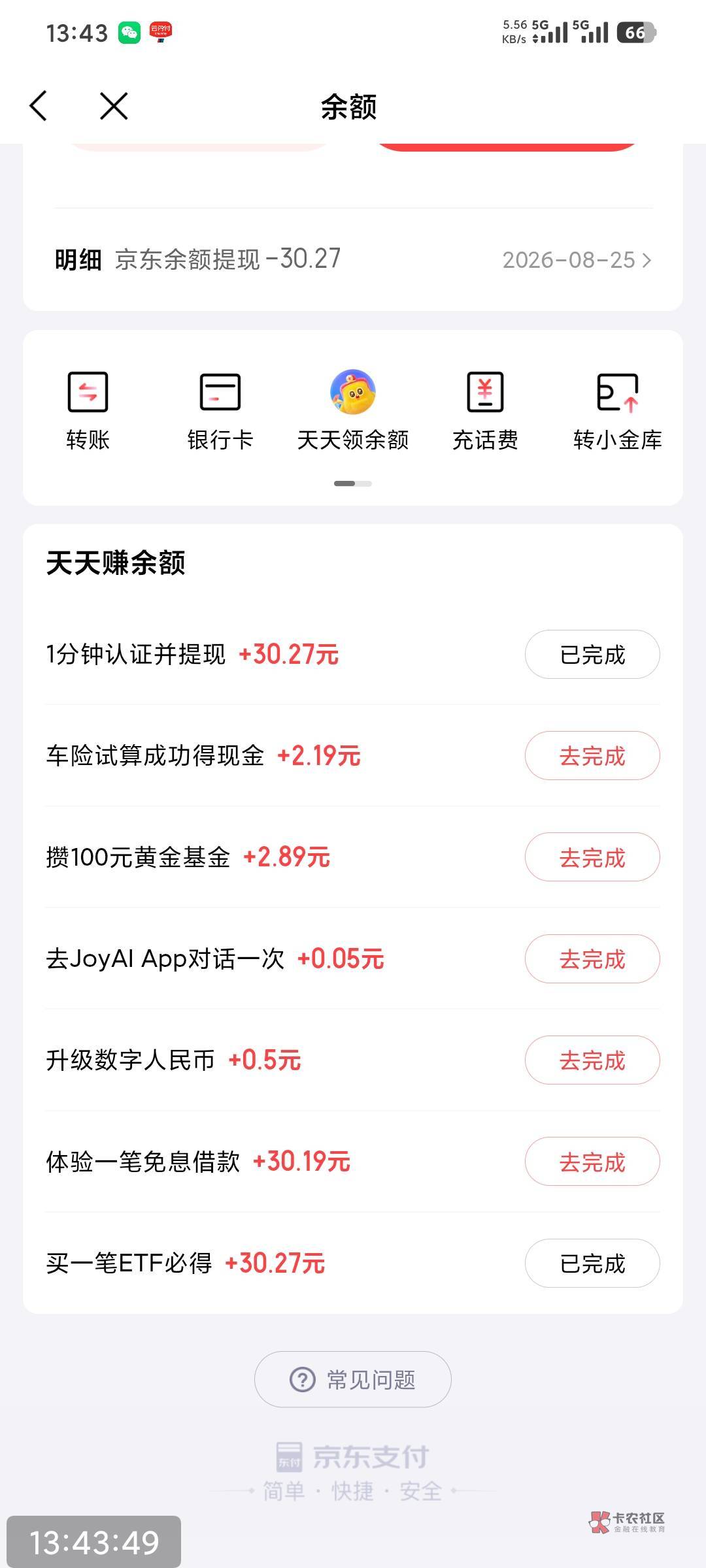Viewport: 706px width, 1568px height.
Task: Open the 明细 transaction details row
Action: pos(353,259)
